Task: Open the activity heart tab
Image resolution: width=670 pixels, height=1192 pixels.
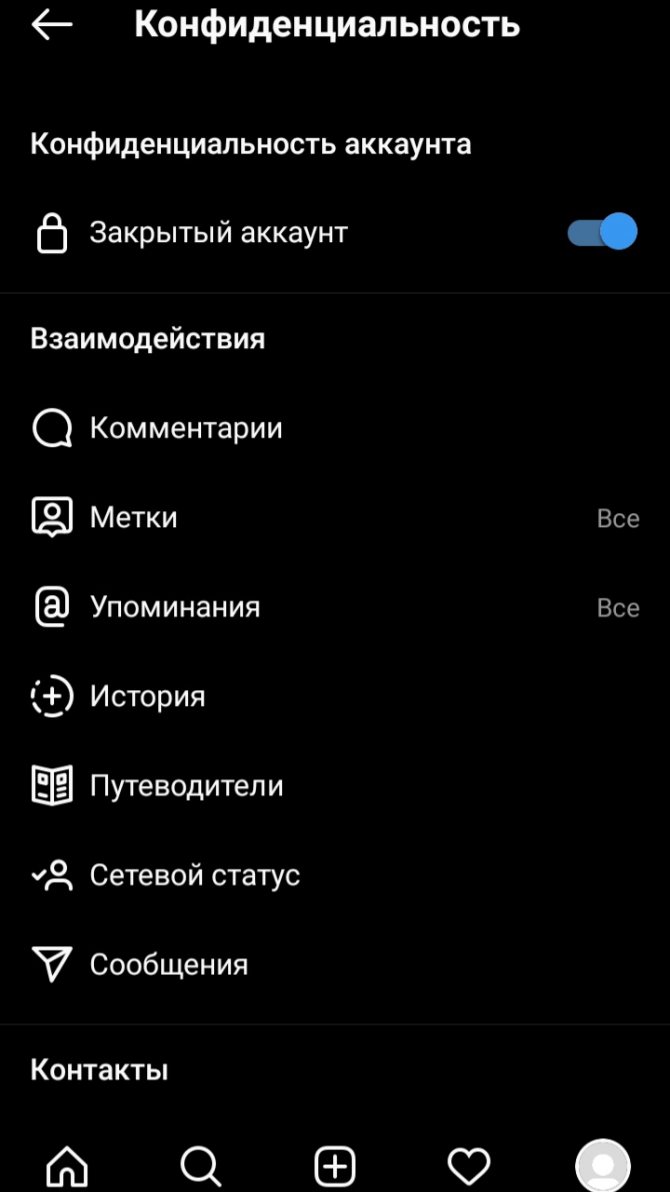Action: 468,1165
